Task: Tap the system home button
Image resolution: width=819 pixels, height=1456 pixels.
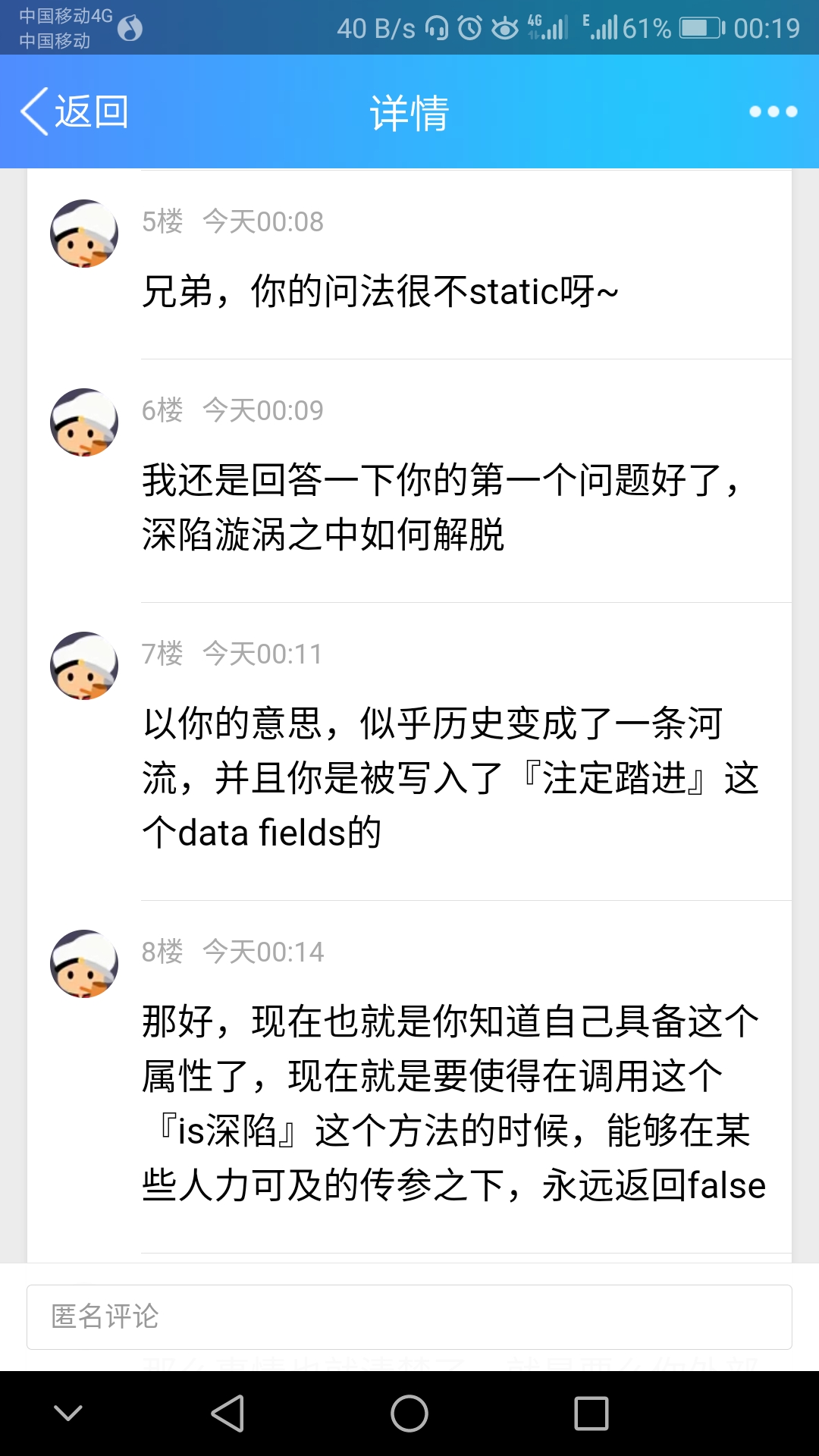Action: (x=409, y=1414)
